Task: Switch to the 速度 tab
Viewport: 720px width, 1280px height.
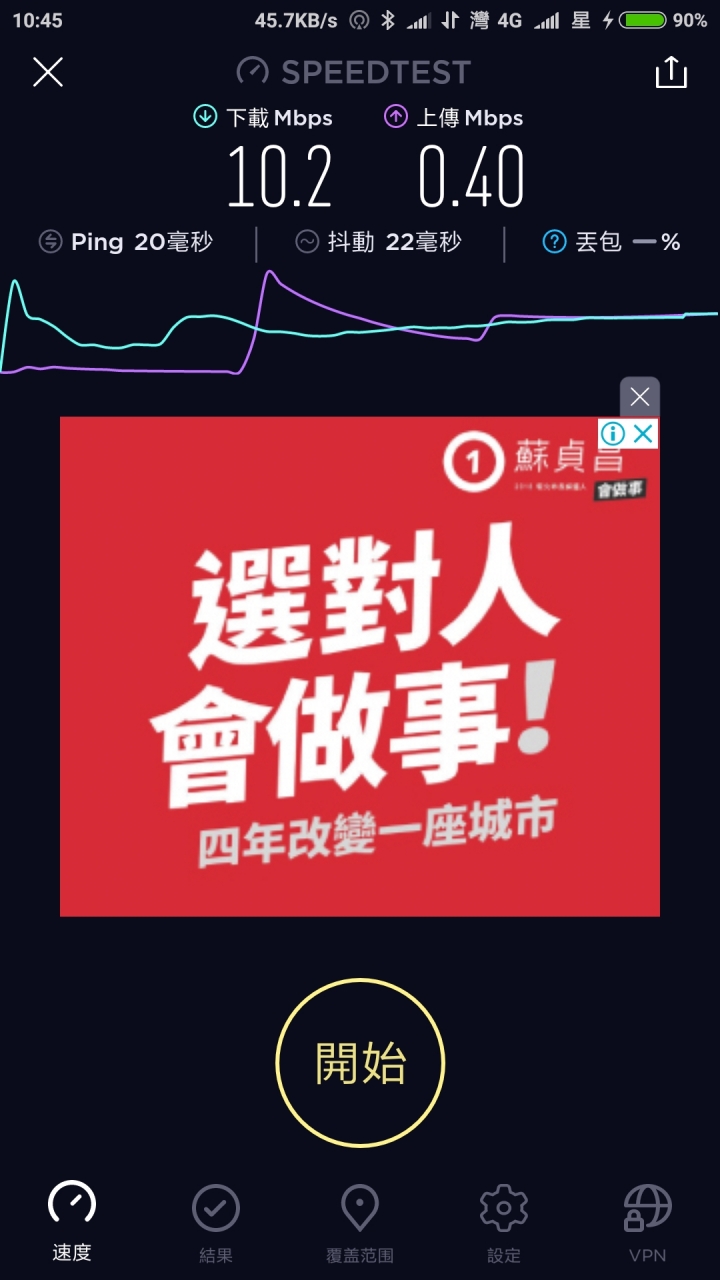Action: [x=72, y=1222]
